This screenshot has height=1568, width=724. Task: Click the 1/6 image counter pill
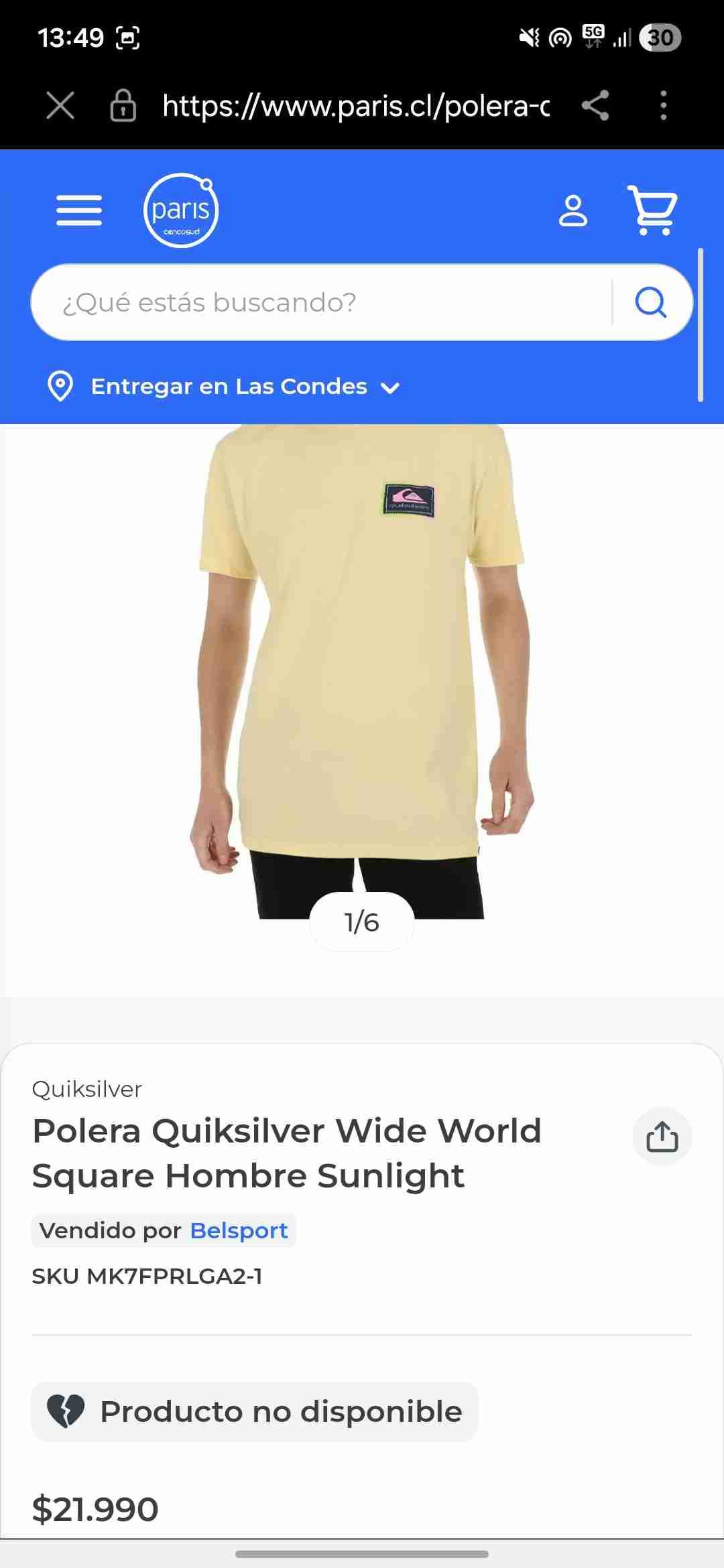pyautogui.click(x=361, y=923)
